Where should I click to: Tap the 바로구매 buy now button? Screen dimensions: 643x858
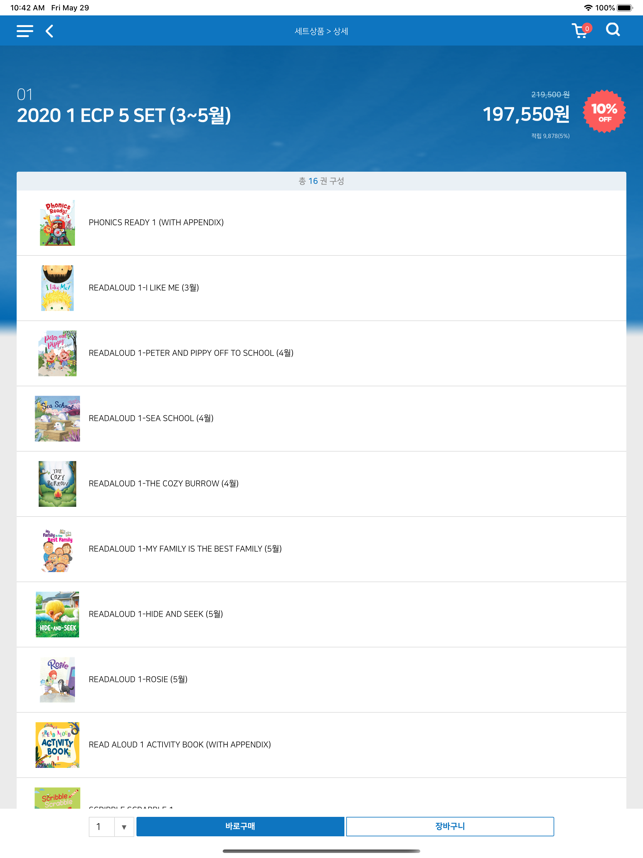pyautogui.click(x=240, y=827)
